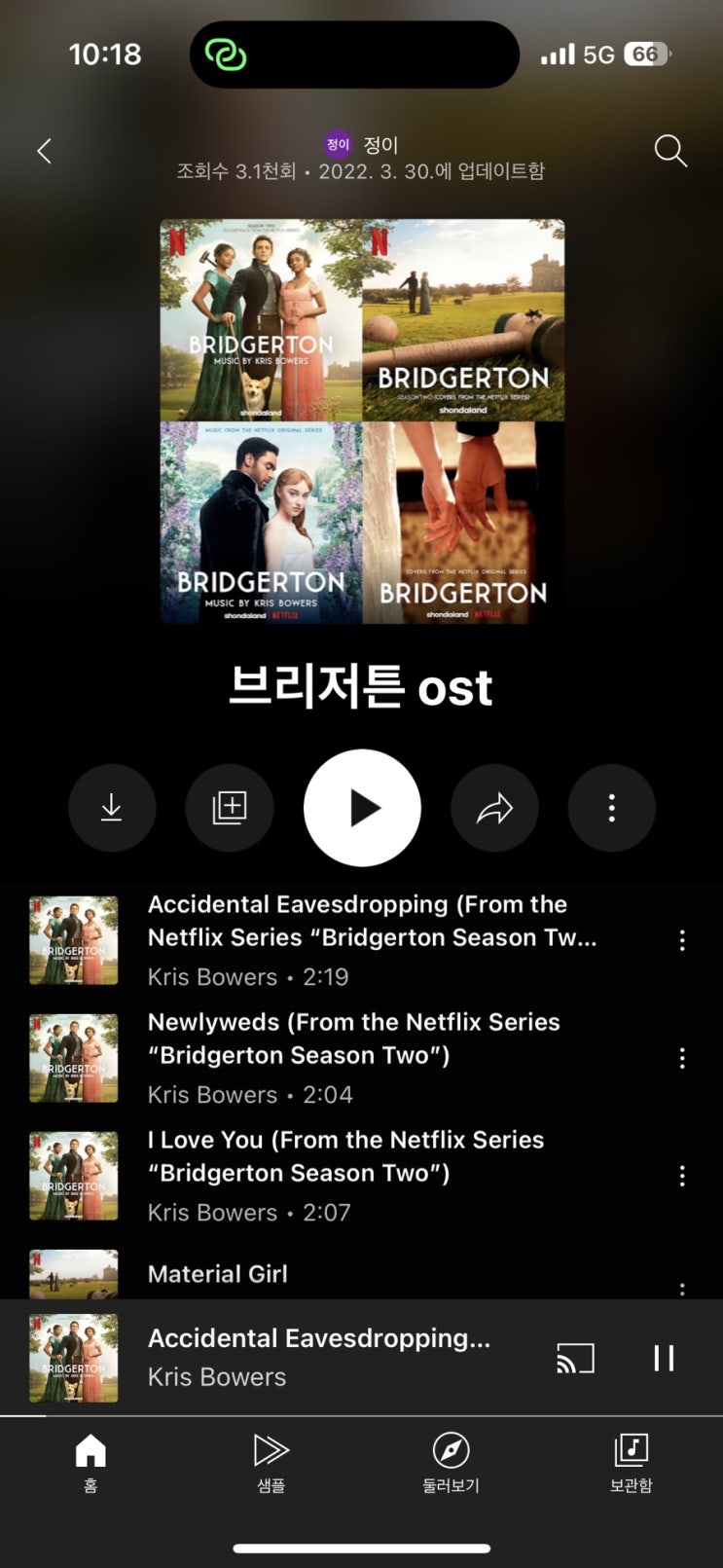Image resolution: width=723 pixels, height=1568 pixels.
Task: Pause the currently playing song
Action: [664, 1358]
